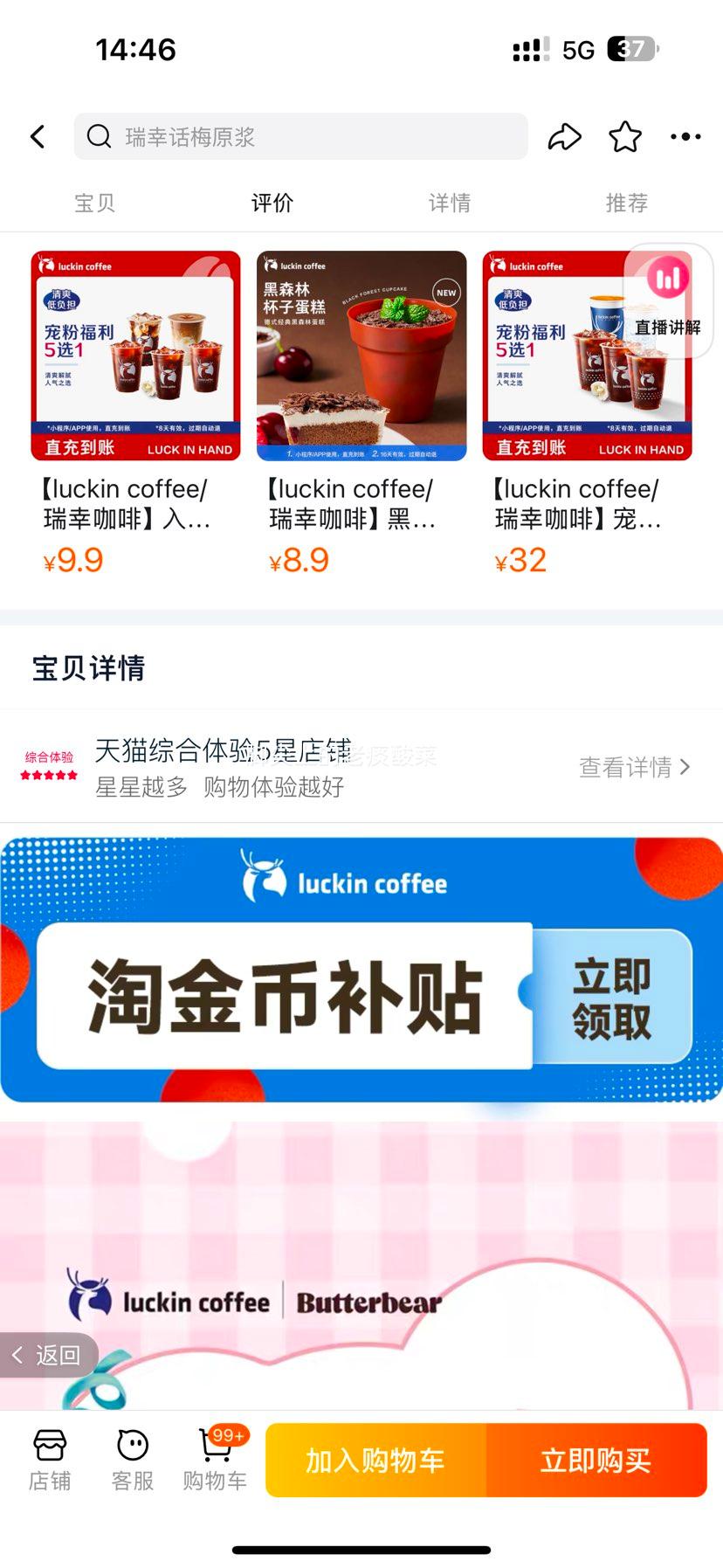Viewport: 723px width, 1568px height.
Task: Tap the 加入购物车 add to cart button
Action: coord(374,1460)
